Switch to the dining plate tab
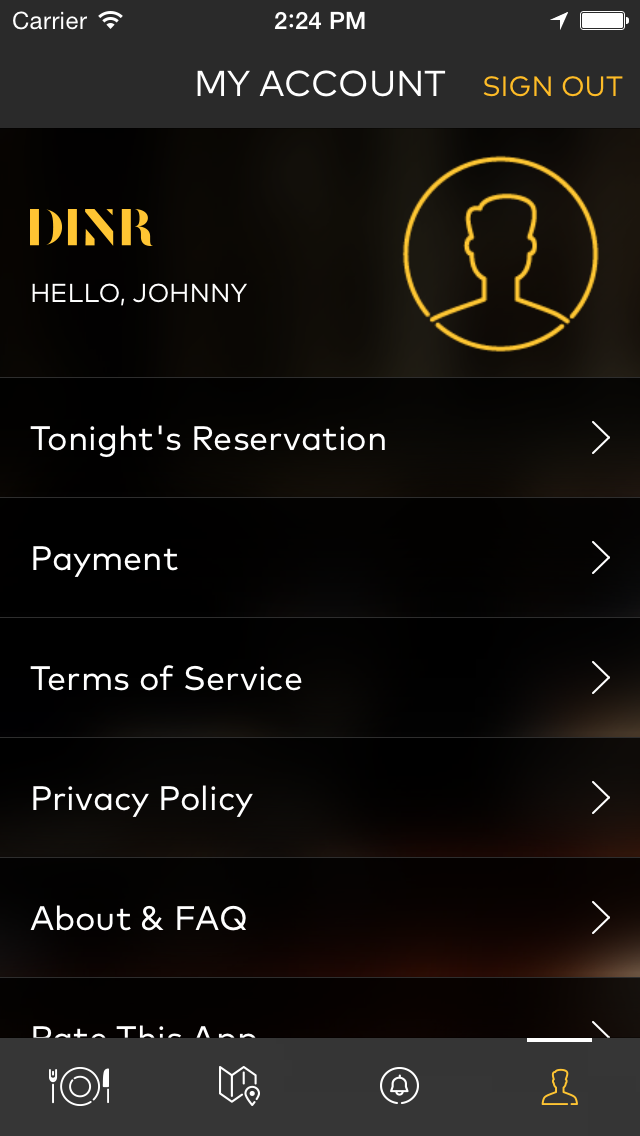 pyautogui.click(x=80, y=1086)
